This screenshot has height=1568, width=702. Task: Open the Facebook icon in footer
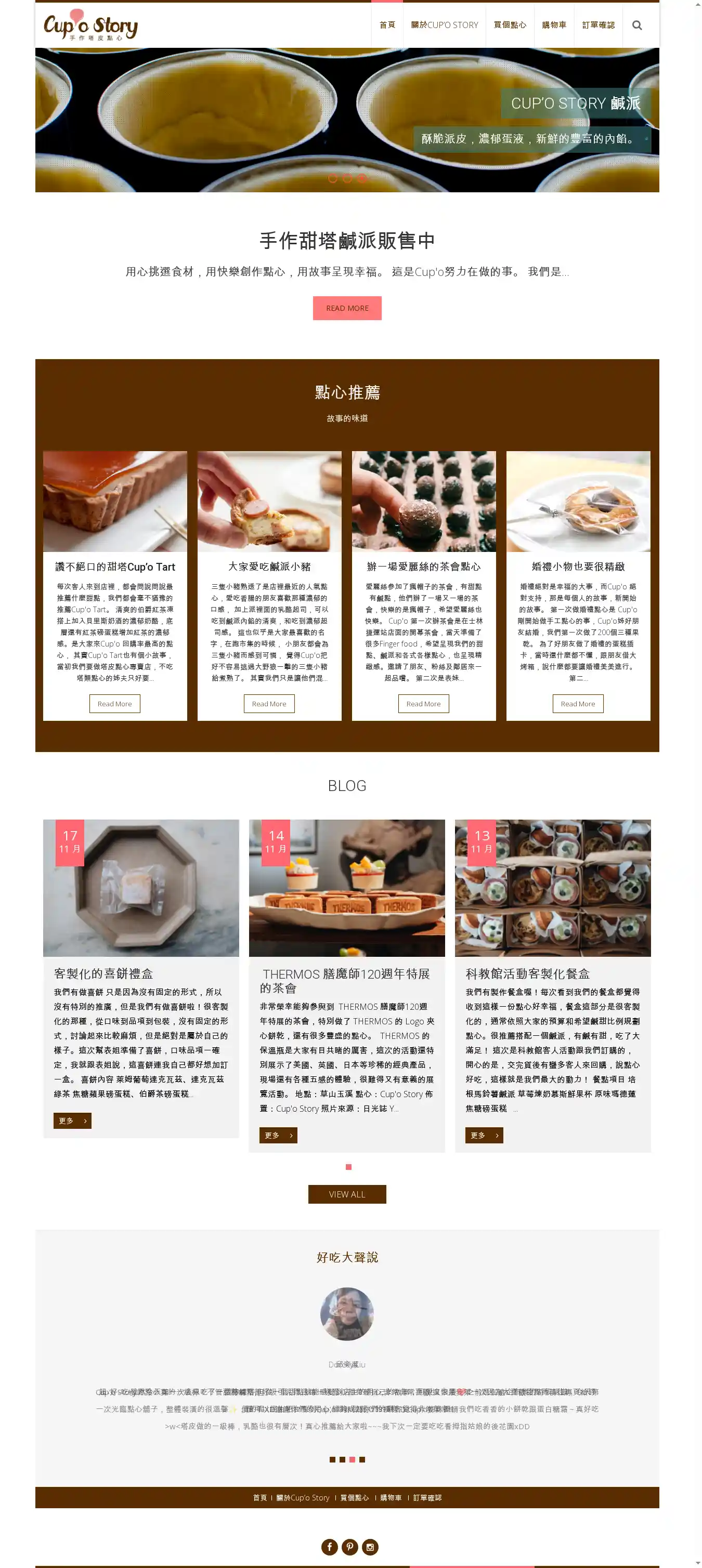coord(329,1547)
